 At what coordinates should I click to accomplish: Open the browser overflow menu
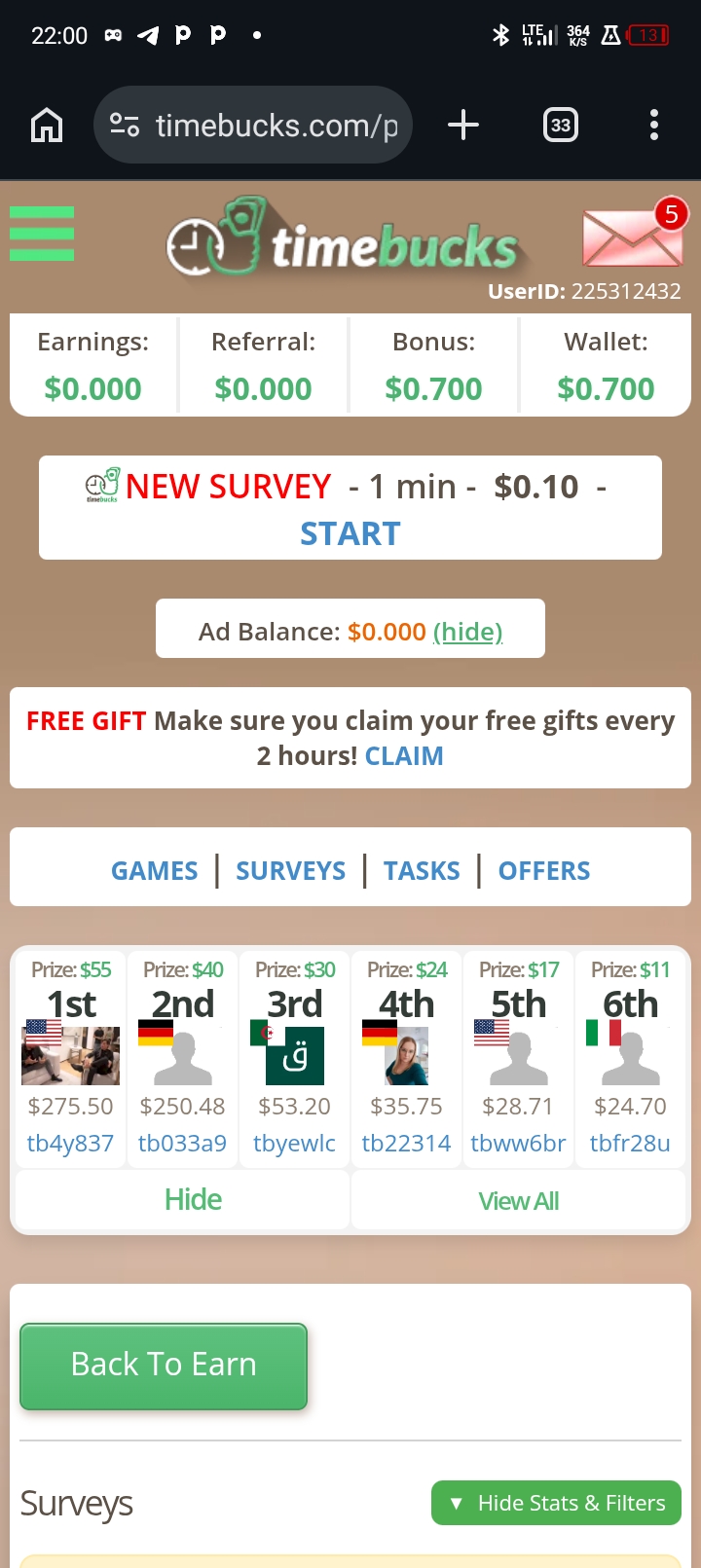[653, 125]
